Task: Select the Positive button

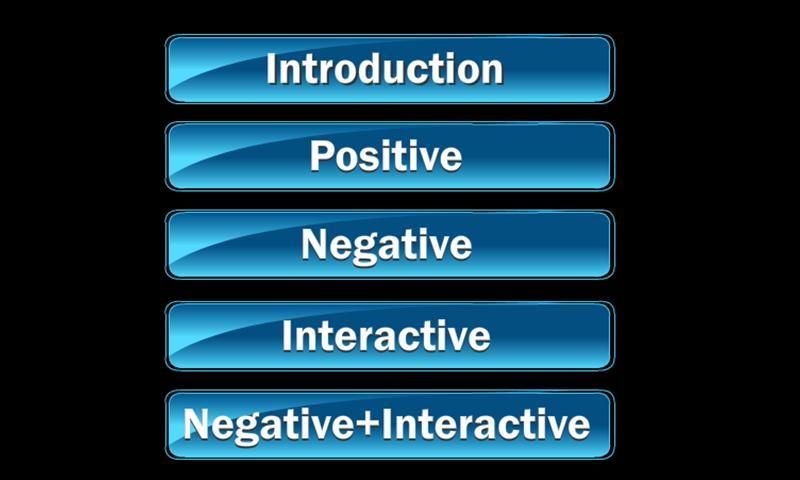Action: tap(388, 156)
